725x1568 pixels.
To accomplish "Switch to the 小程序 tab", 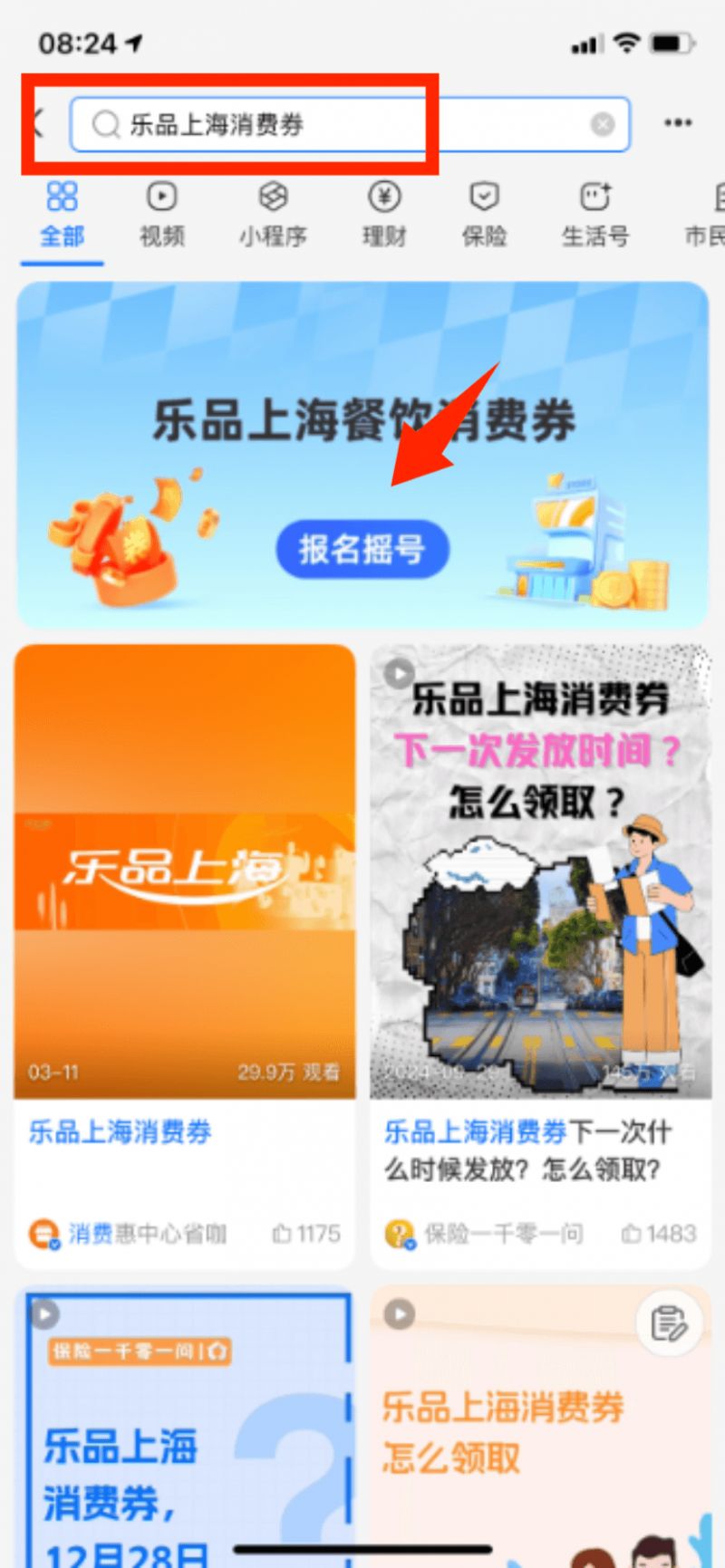I will [273, 216].
